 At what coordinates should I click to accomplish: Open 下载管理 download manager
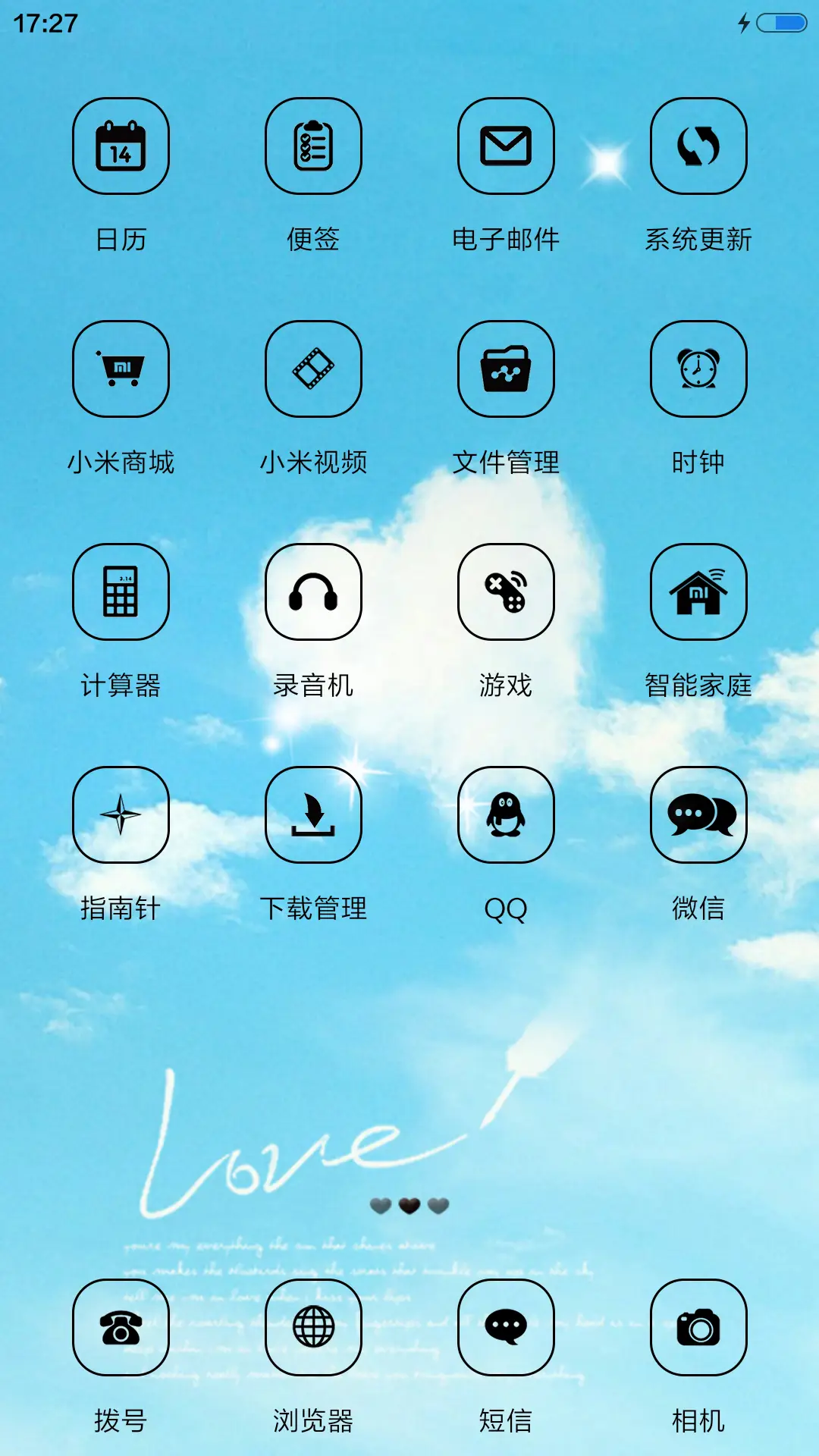click(313, 815)
